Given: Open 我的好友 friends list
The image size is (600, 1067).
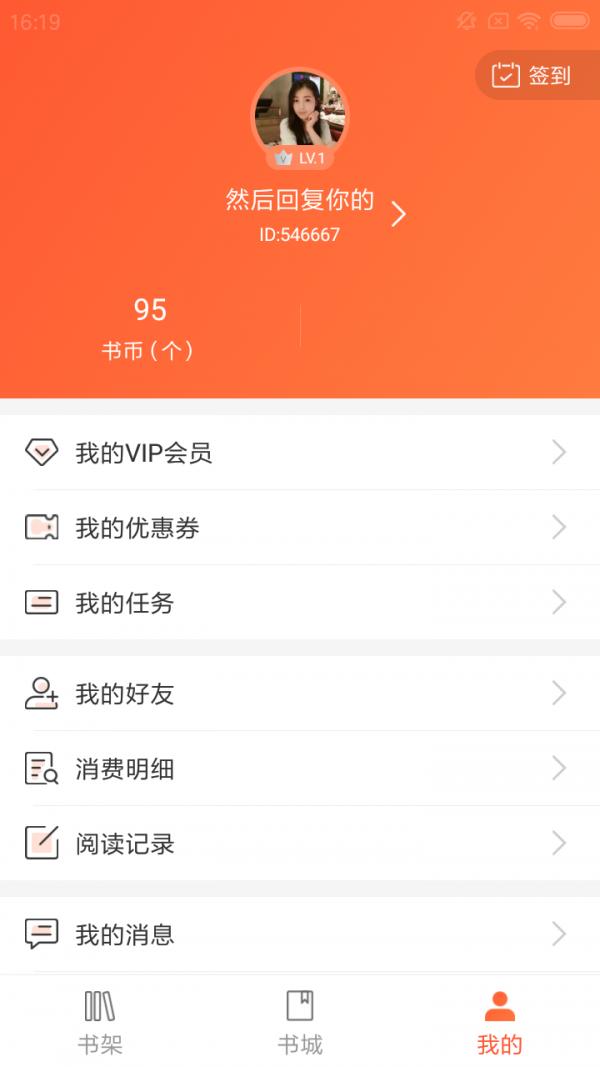Looking at the screenshot, I should (x=300, y=693).
